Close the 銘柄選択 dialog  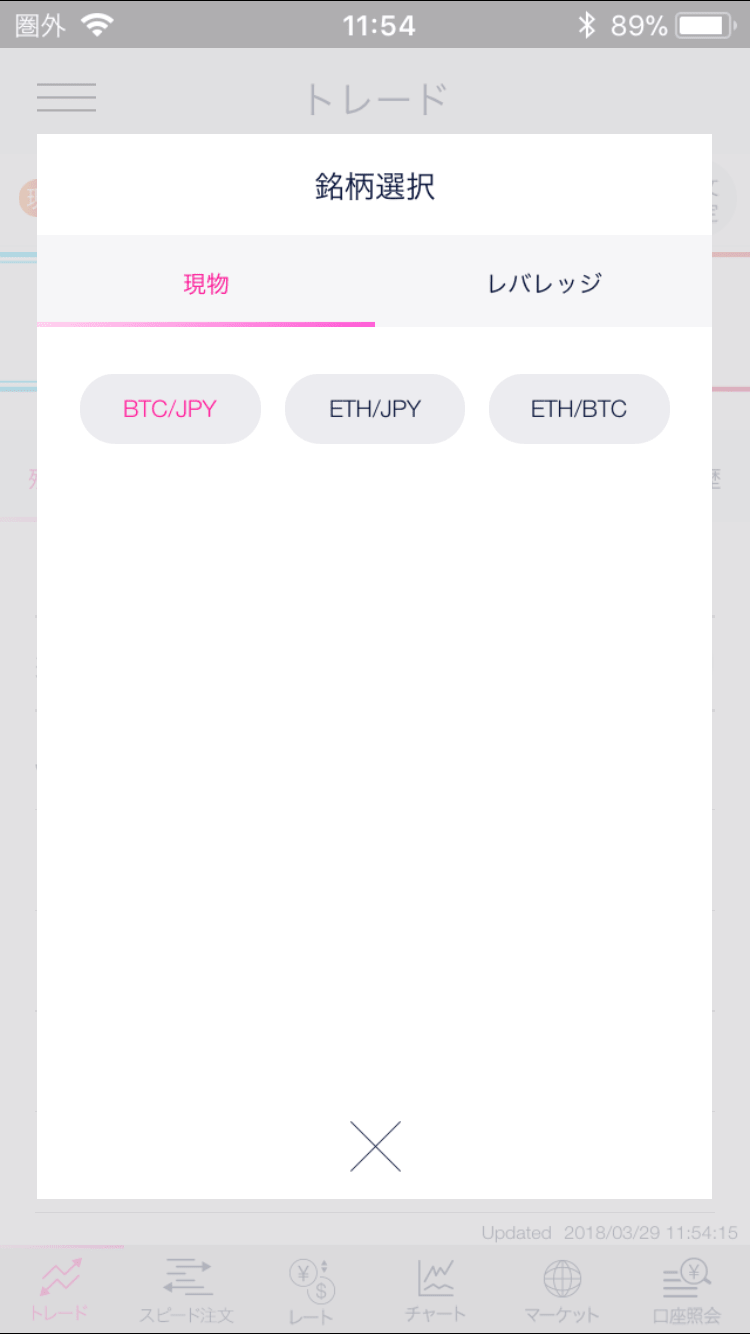(375, 1146)
